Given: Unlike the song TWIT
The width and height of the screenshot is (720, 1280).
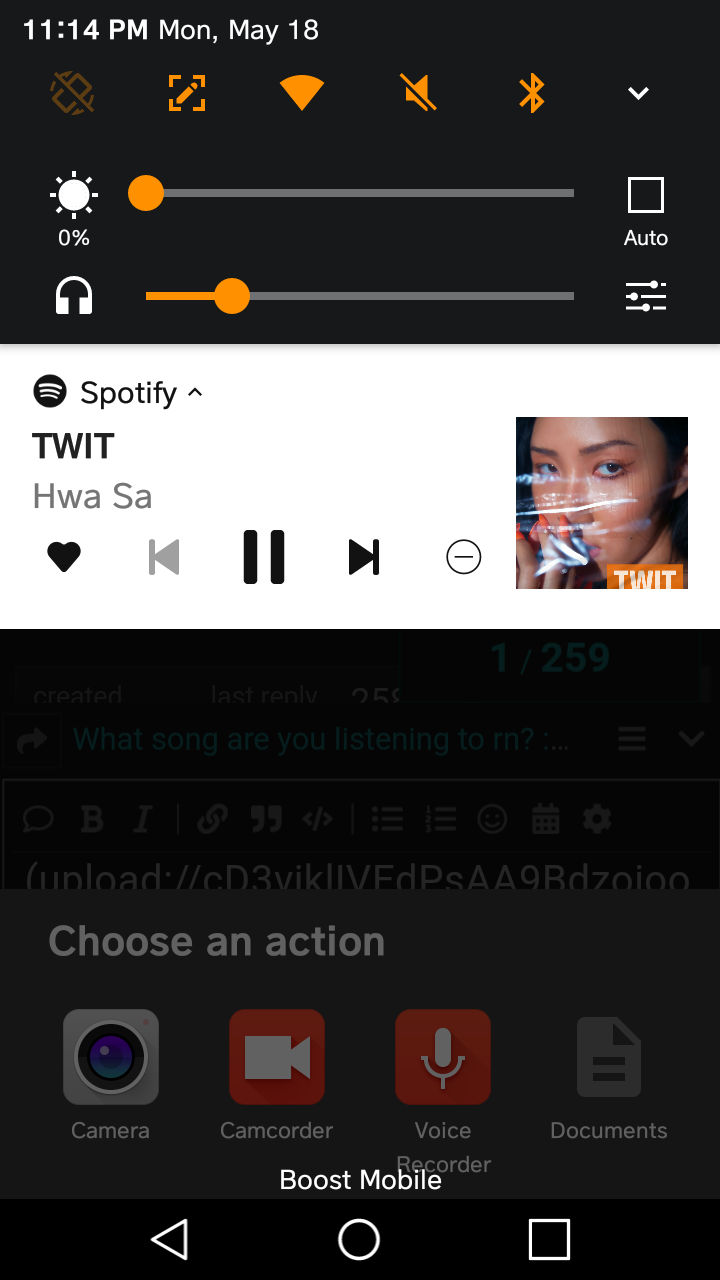Looking at the screenshot, I should [x=64, y=557].
